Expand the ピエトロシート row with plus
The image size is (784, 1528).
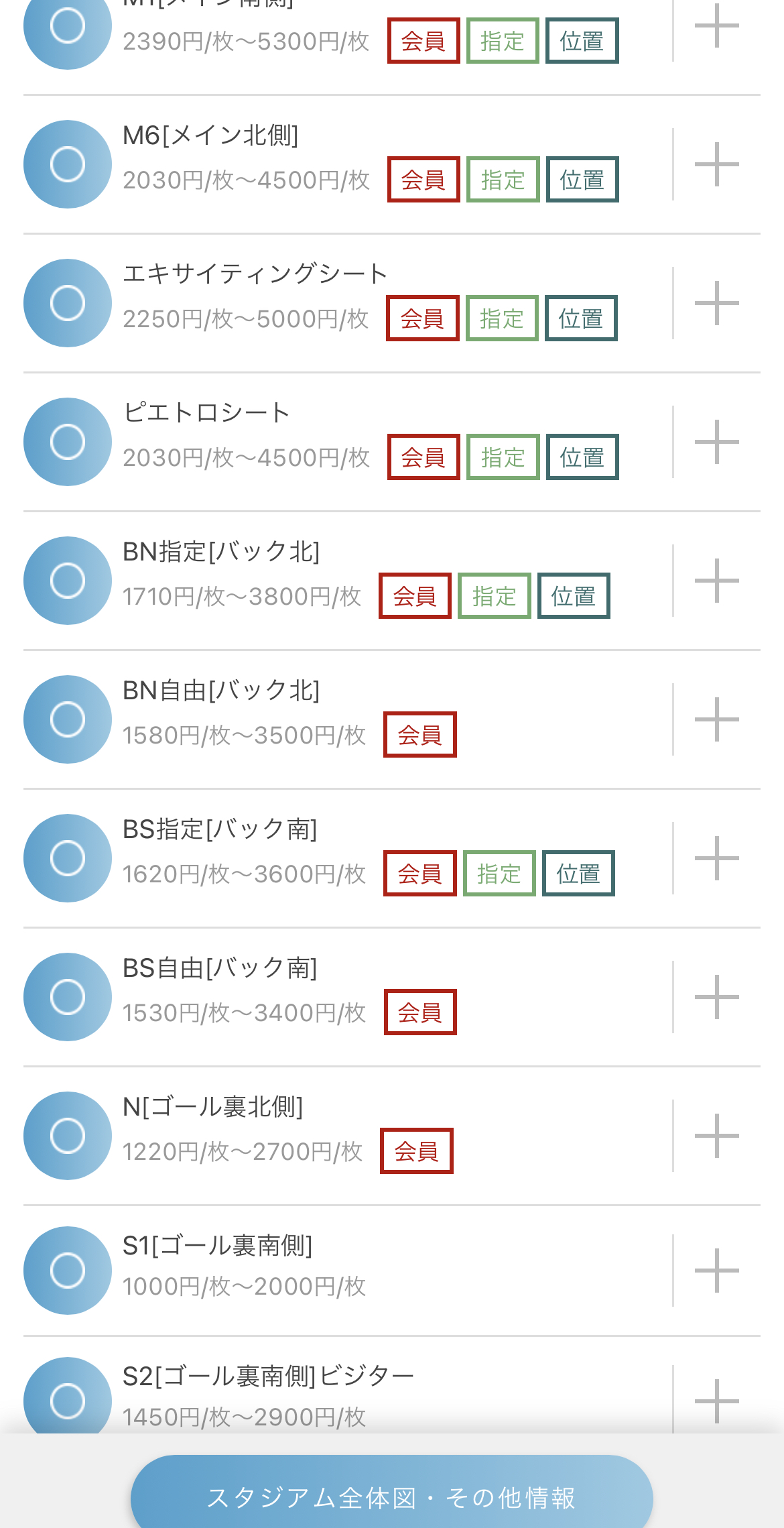click(716, 442)
